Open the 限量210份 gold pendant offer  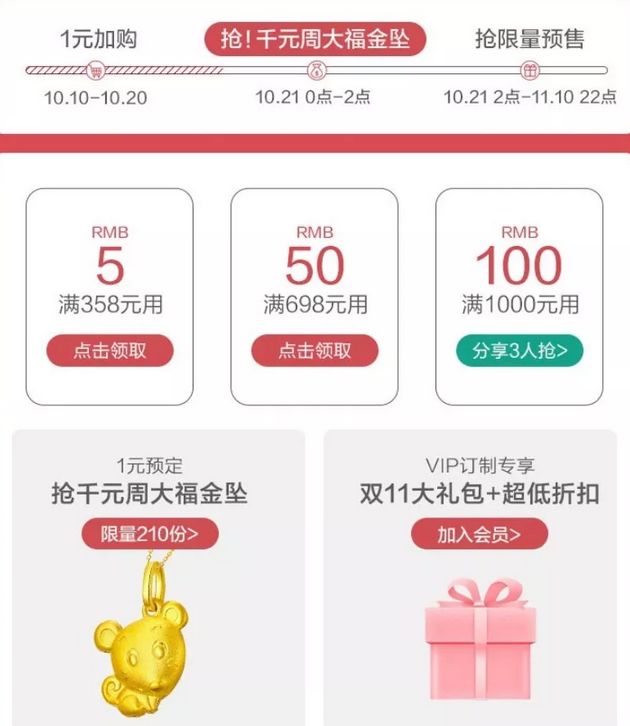149,533
